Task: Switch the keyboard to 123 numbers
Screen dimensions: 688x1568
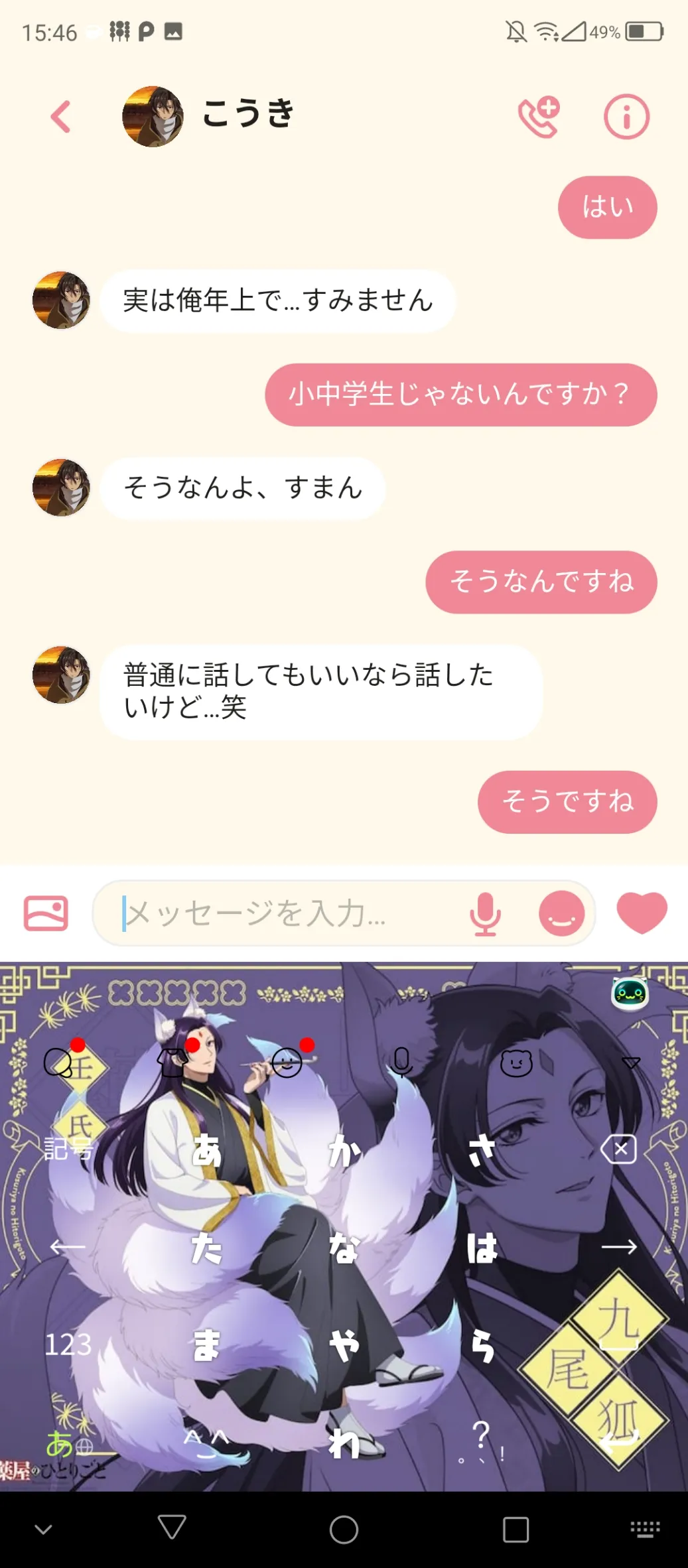Action: [x=68, y=1344]
